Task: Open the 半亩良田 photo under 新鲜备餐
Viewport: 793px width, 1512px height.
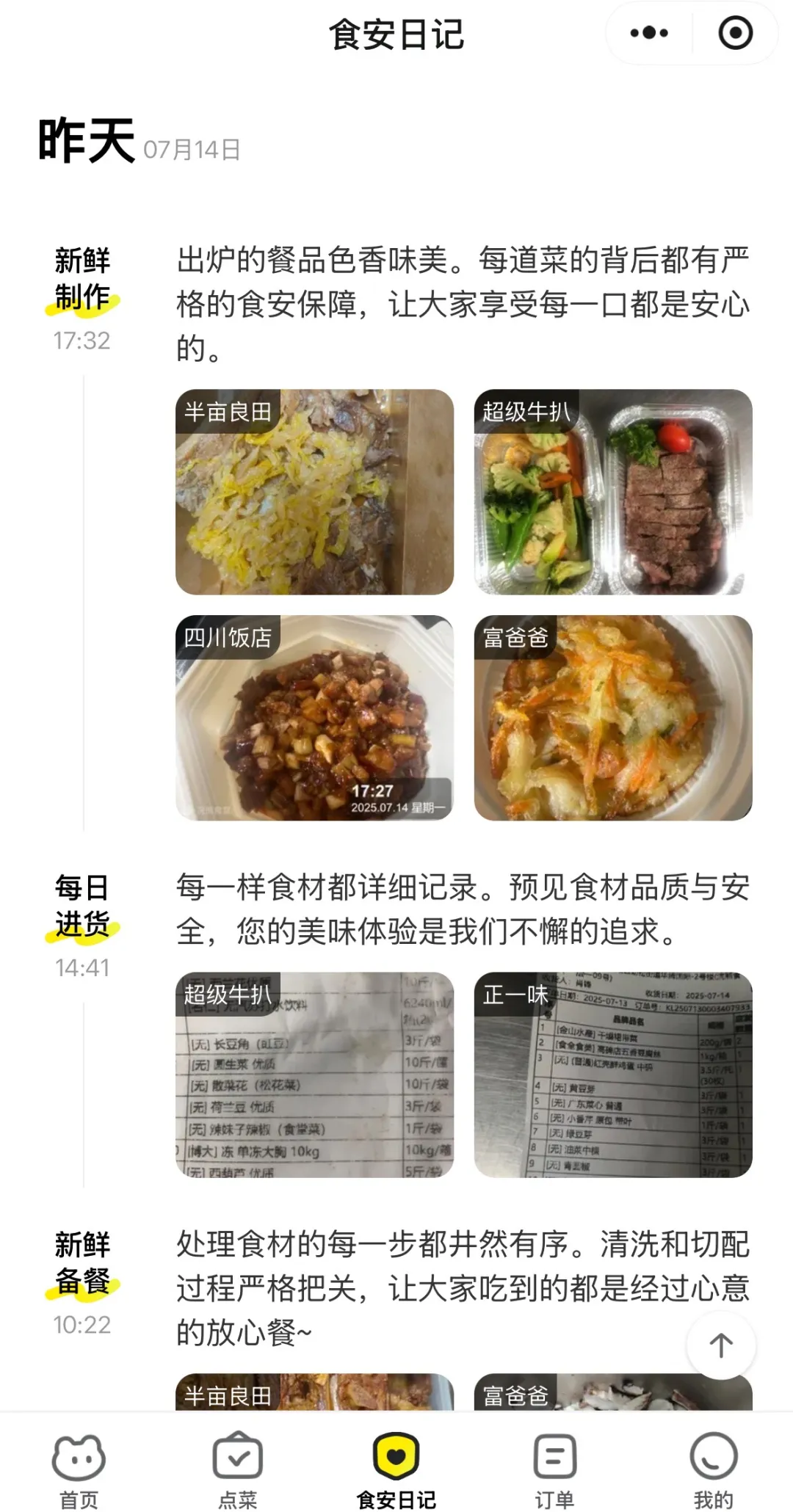Action: pyautogui.click(x=314, y=1392)
